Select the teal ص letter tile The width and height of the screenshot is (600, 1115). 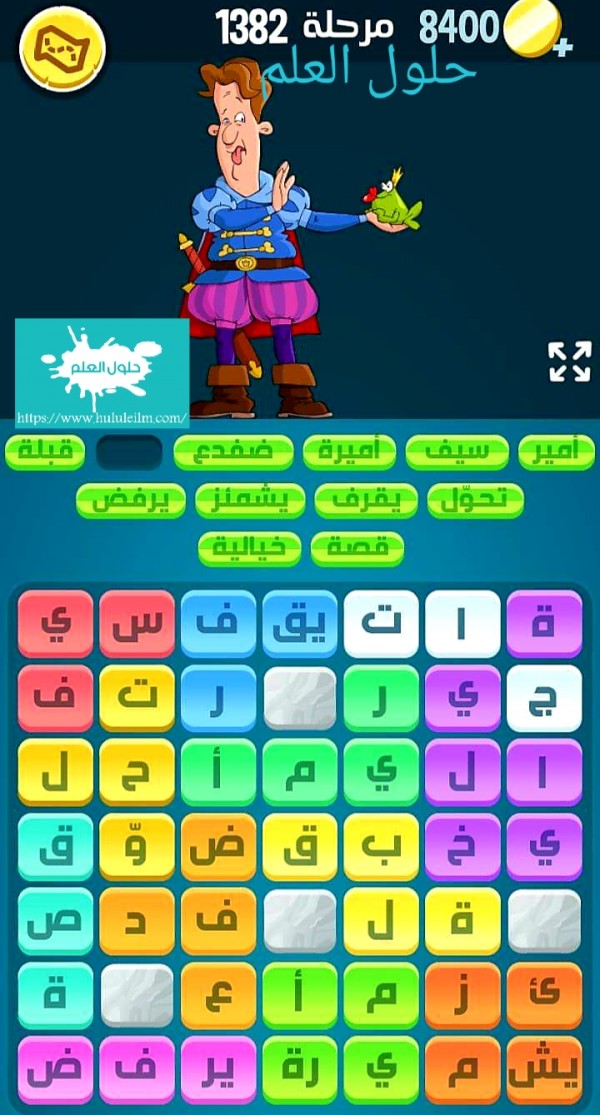55,920
